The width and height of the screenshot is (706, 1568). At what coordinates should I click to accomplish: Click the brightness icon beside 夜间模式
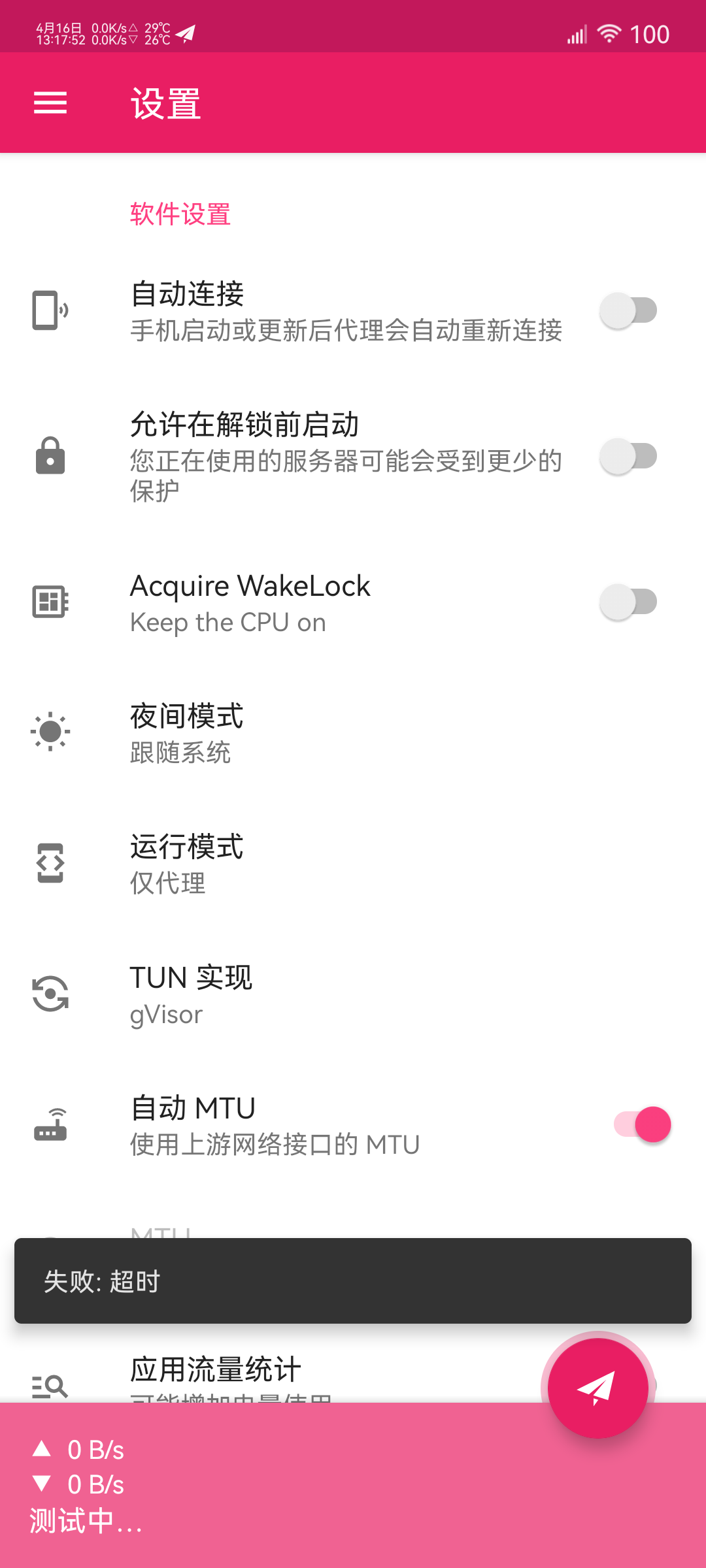coord(50,732)
